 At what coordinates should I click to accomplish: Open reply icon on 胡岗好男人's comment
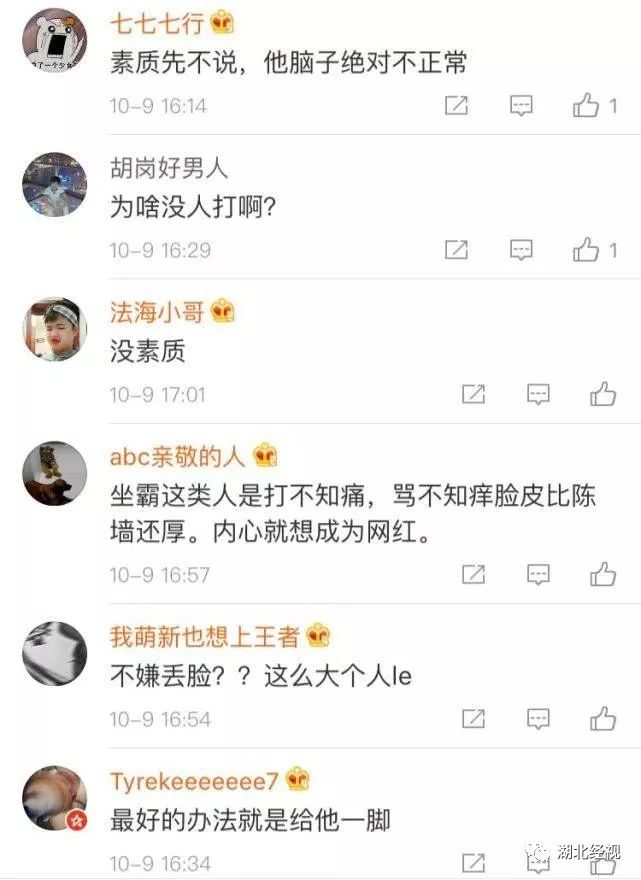pyautogui.click(x=521, y=249)
